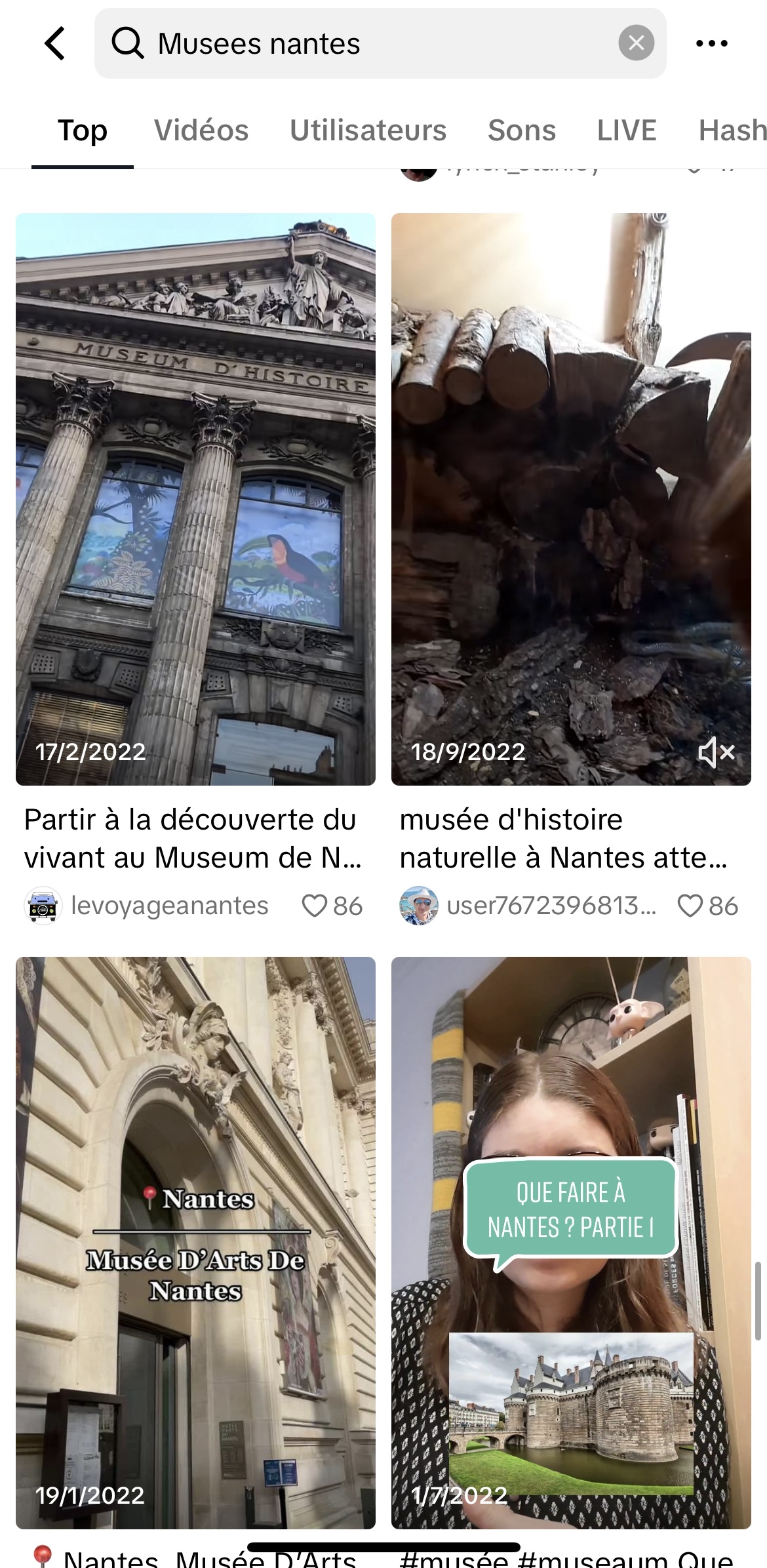
Task: Open the levoyageanantes profile
Action: coord(169,906)
